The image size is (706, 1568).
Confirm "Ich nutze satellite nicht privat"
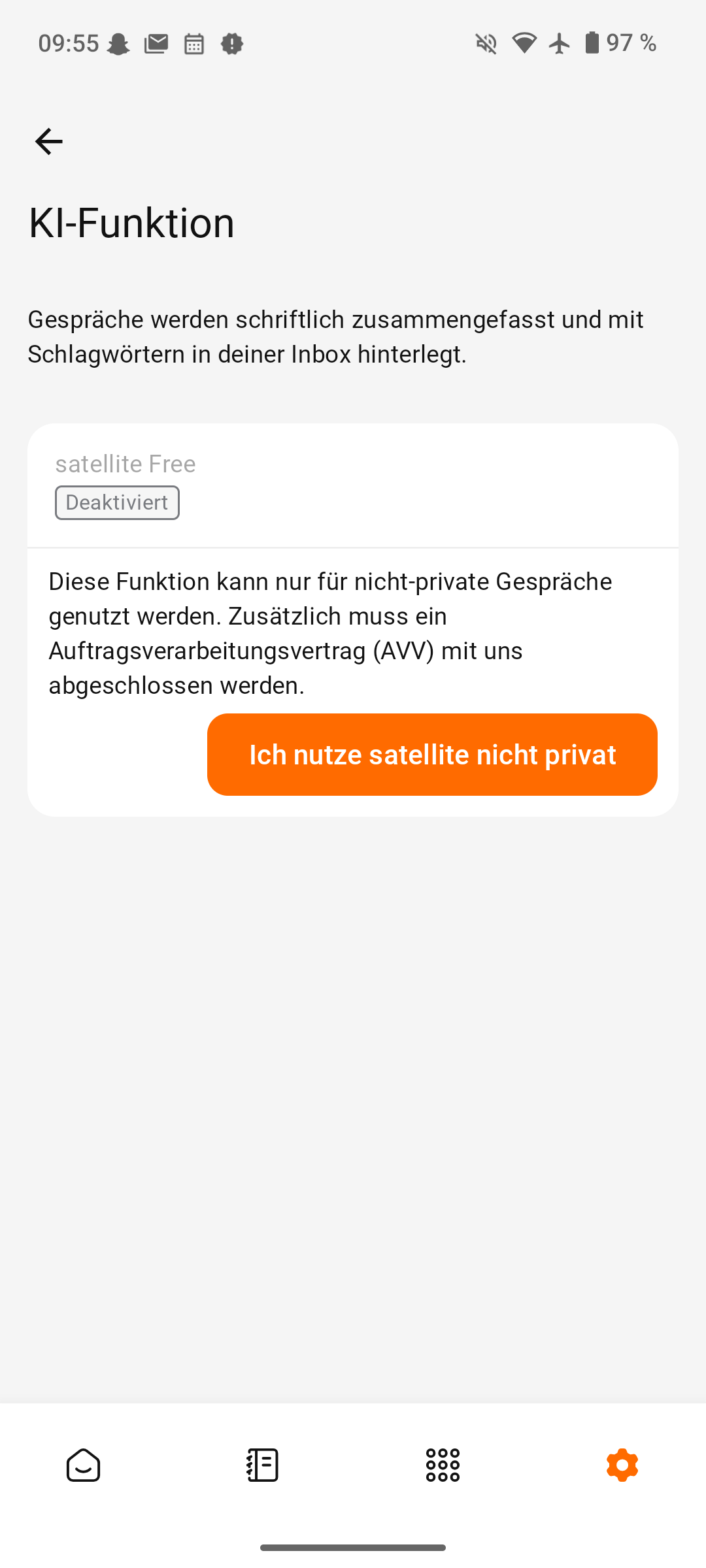click(x=432, y=755)
